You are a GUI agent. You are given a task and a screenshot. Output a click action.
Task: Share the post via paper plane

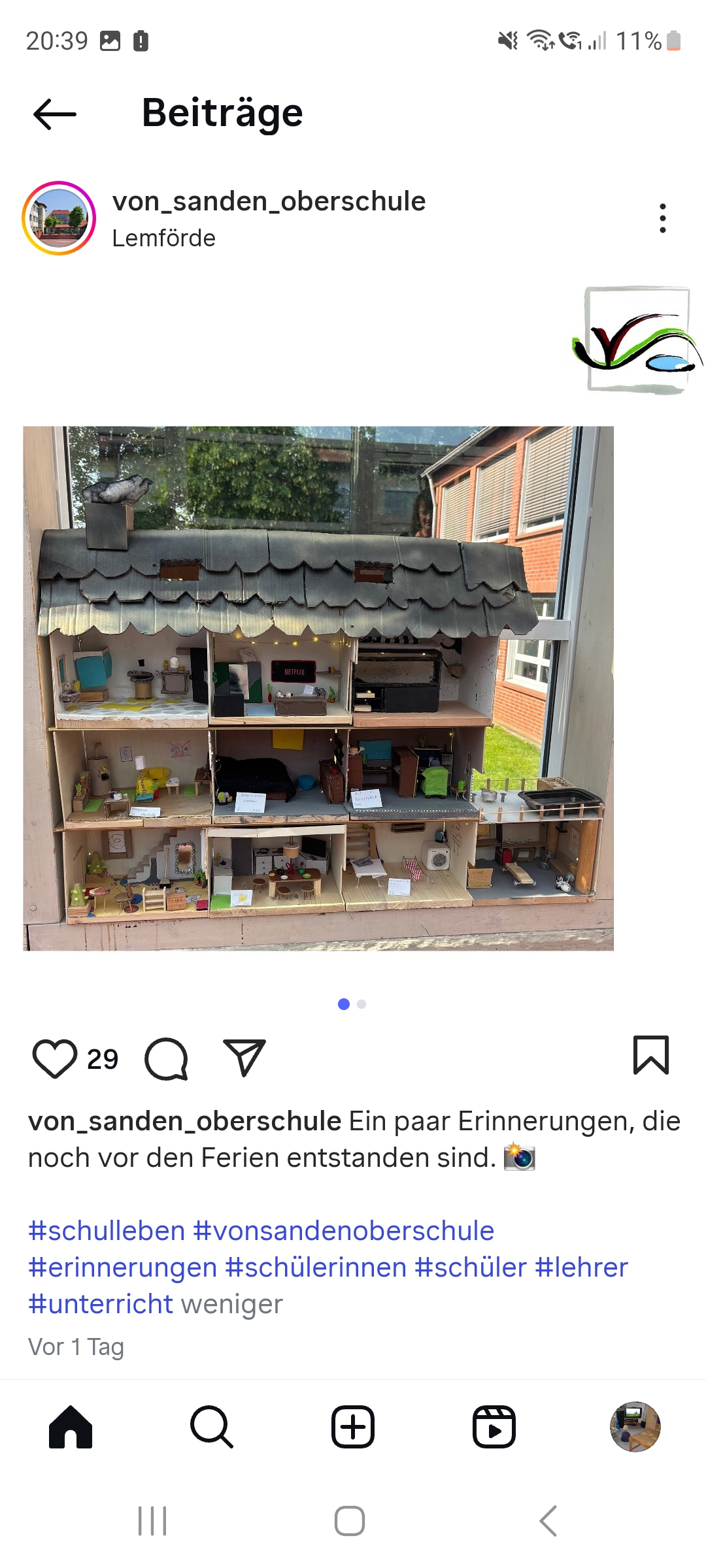pos(244,1057)
